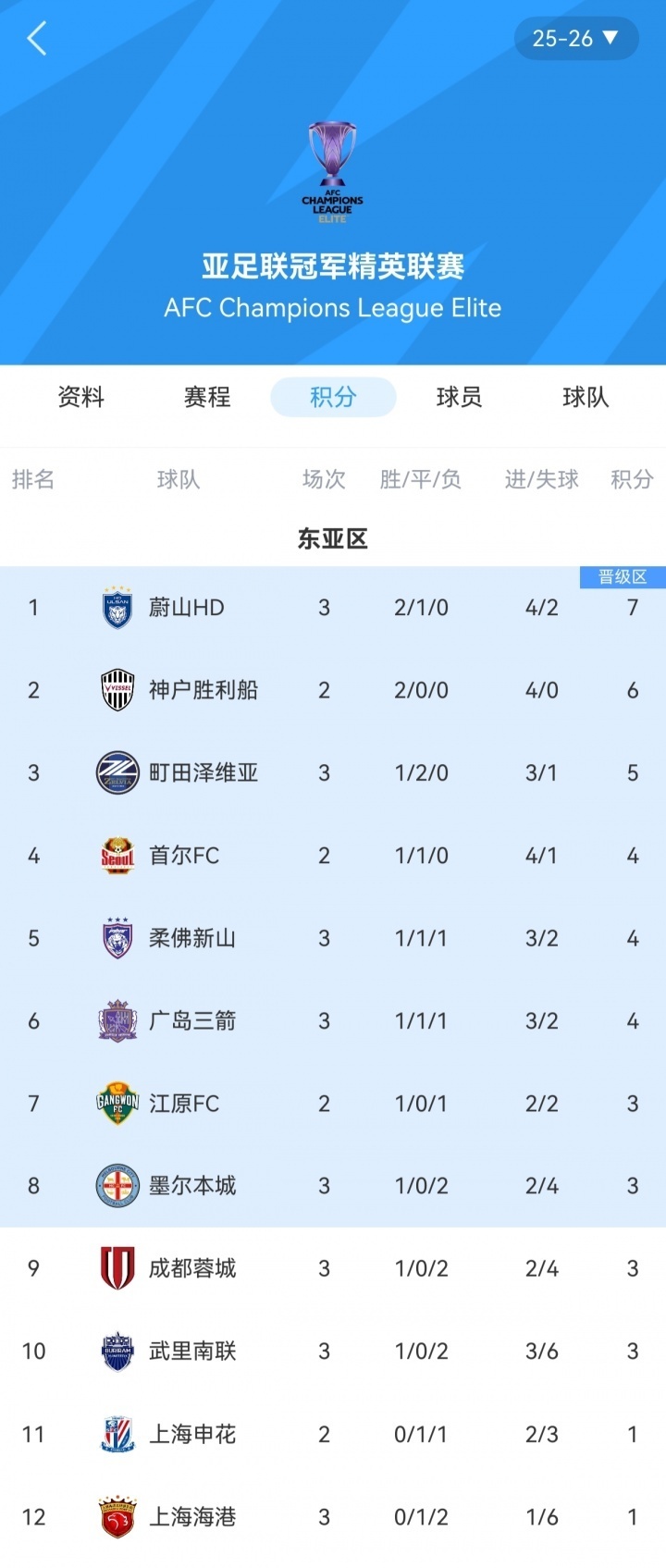Switch to the 球队 tab
This screenshot has width=666, height=1568.
tap(585, 397)
